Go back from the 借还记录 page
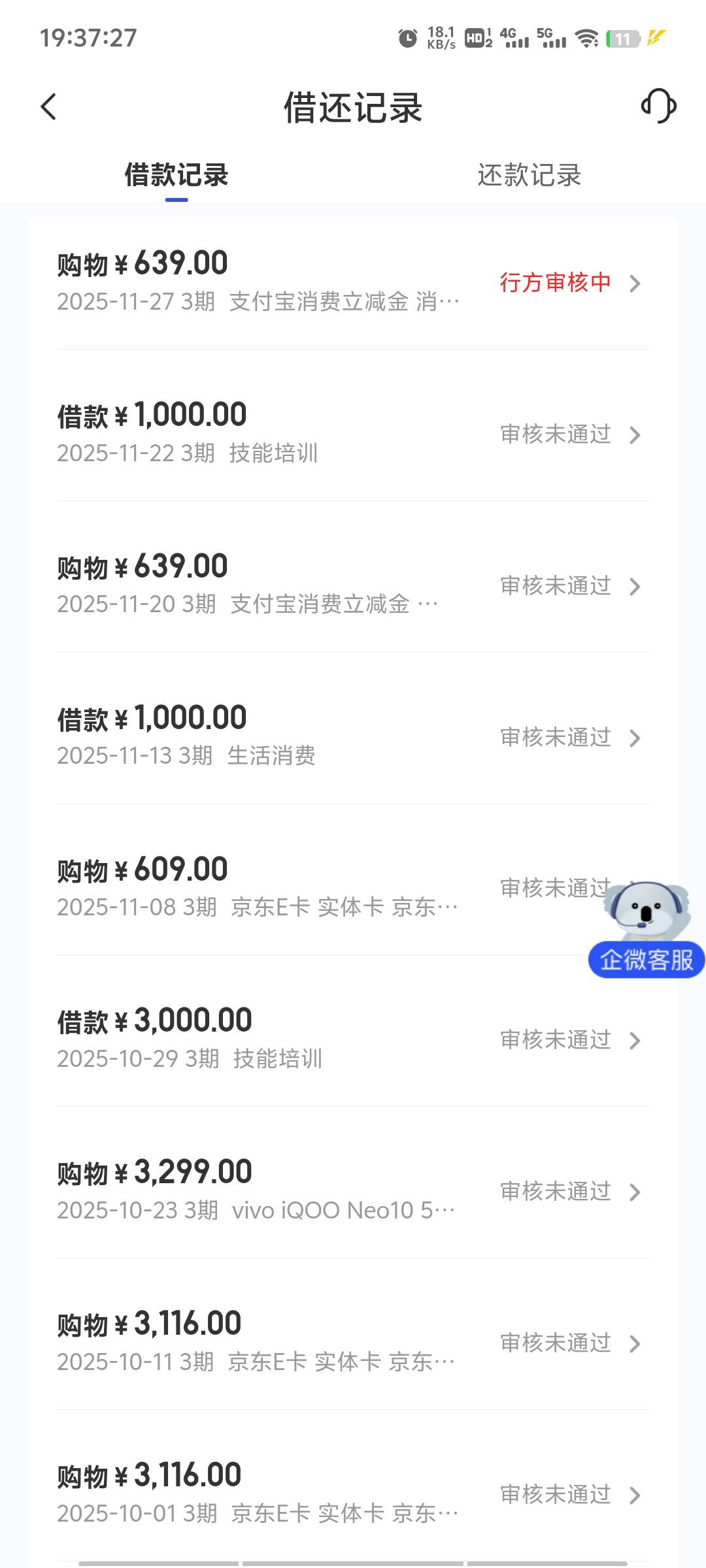706x1568 pixels. [49, 107]
